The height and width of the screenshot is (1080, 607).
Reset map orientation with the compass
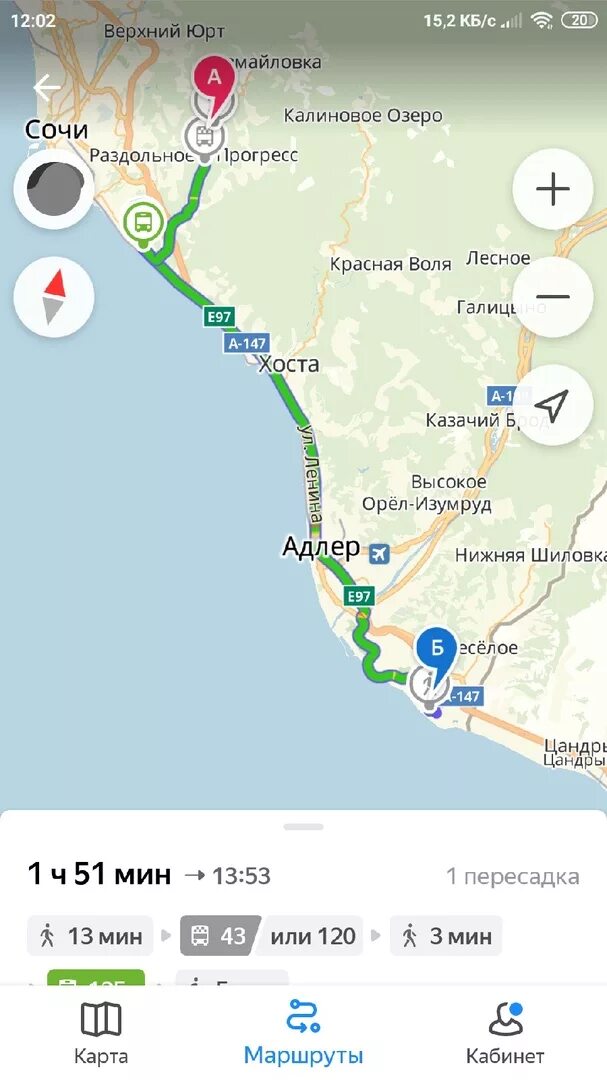click(x=54, y=297)
